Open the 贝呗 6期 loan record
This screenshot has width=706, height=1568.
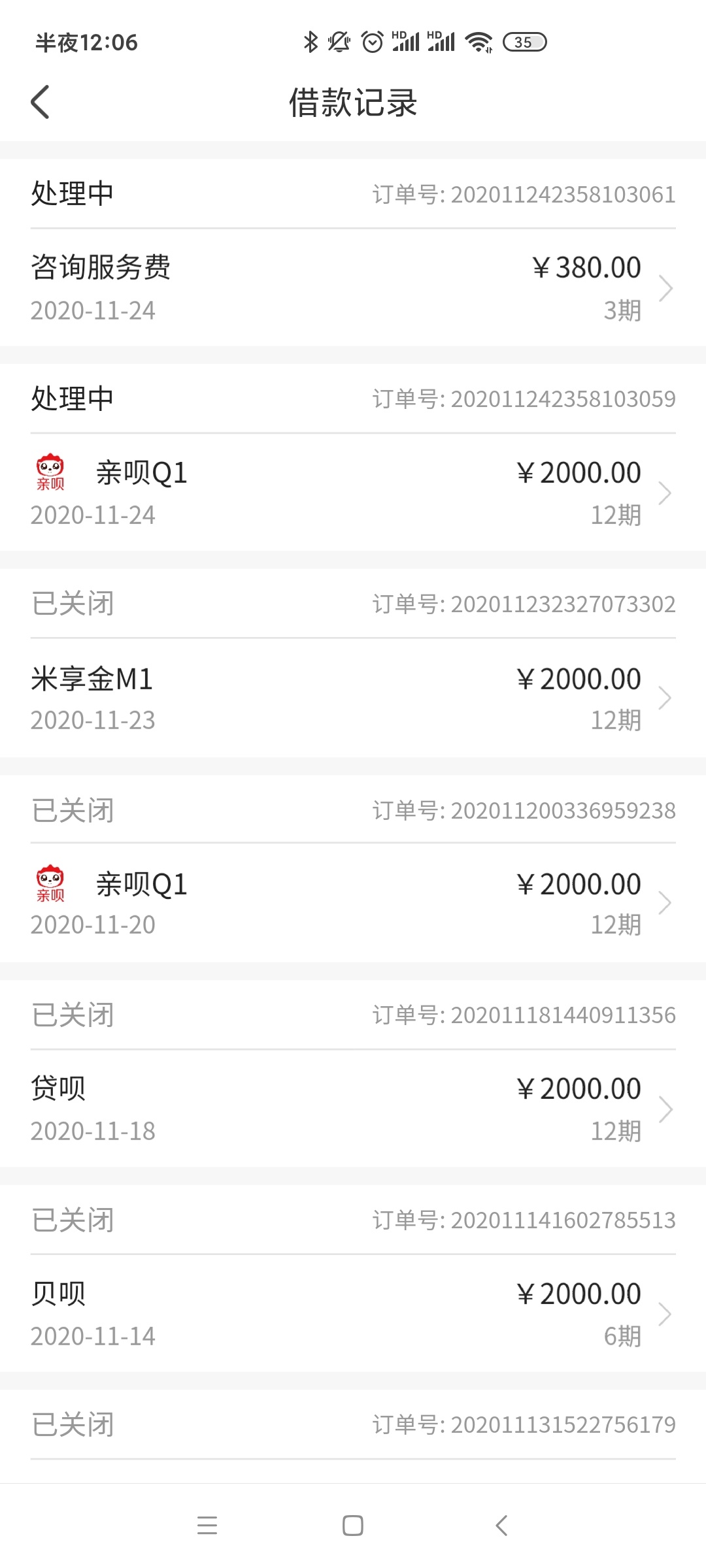(x=353, y=1314)
